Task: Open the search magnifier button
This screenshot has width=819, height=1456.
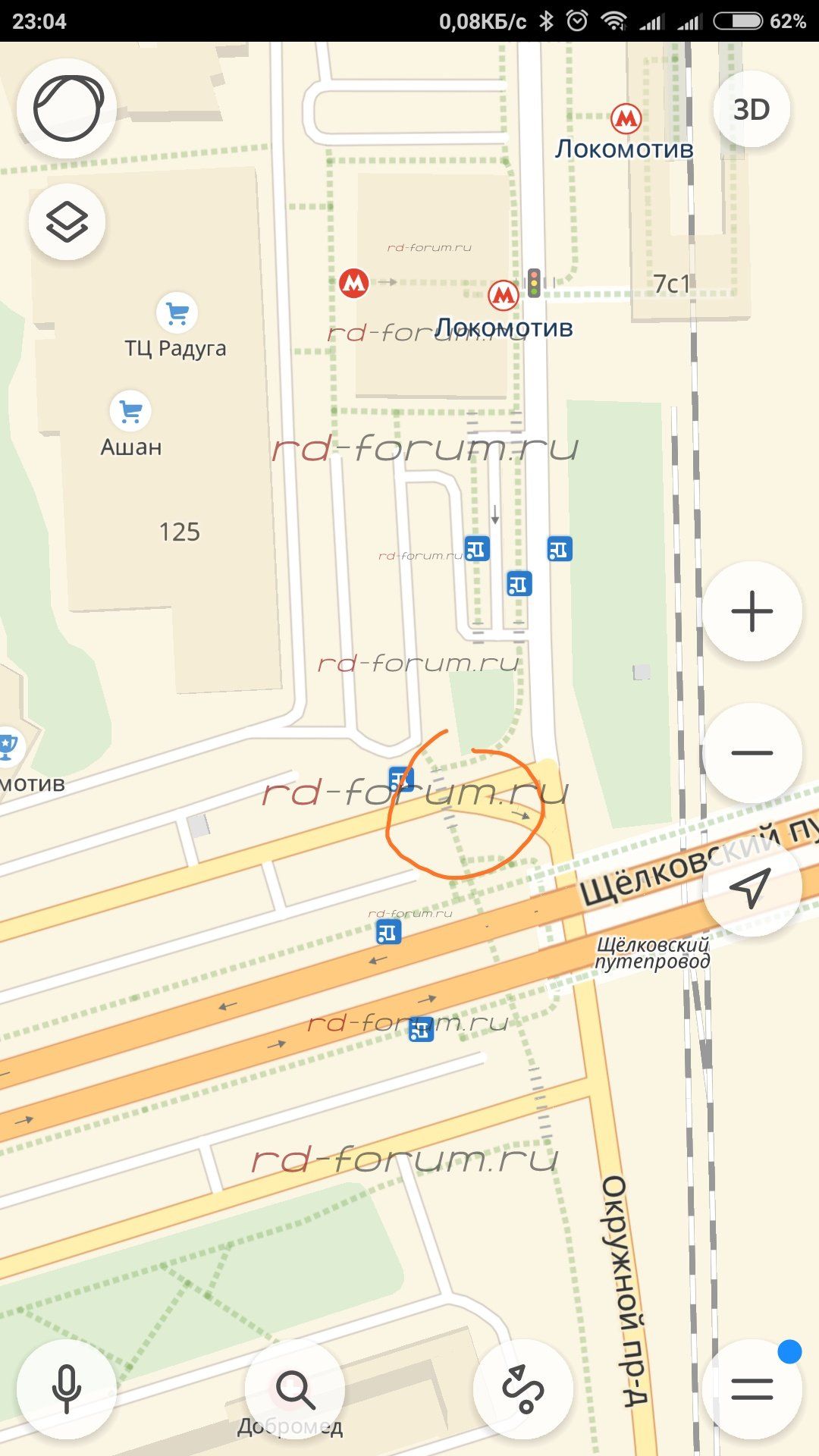Action: 295,1389
